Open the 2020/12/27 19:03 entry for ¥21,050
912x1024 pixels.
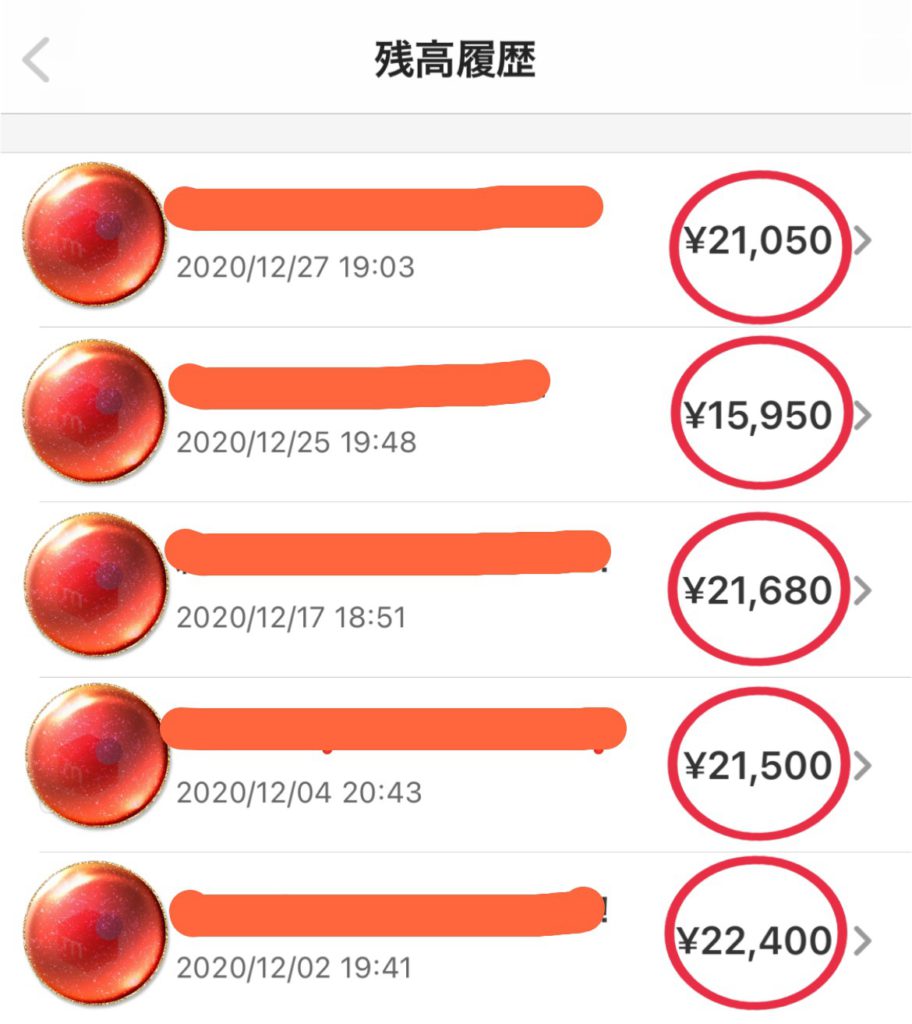click(x=456, y=241)
